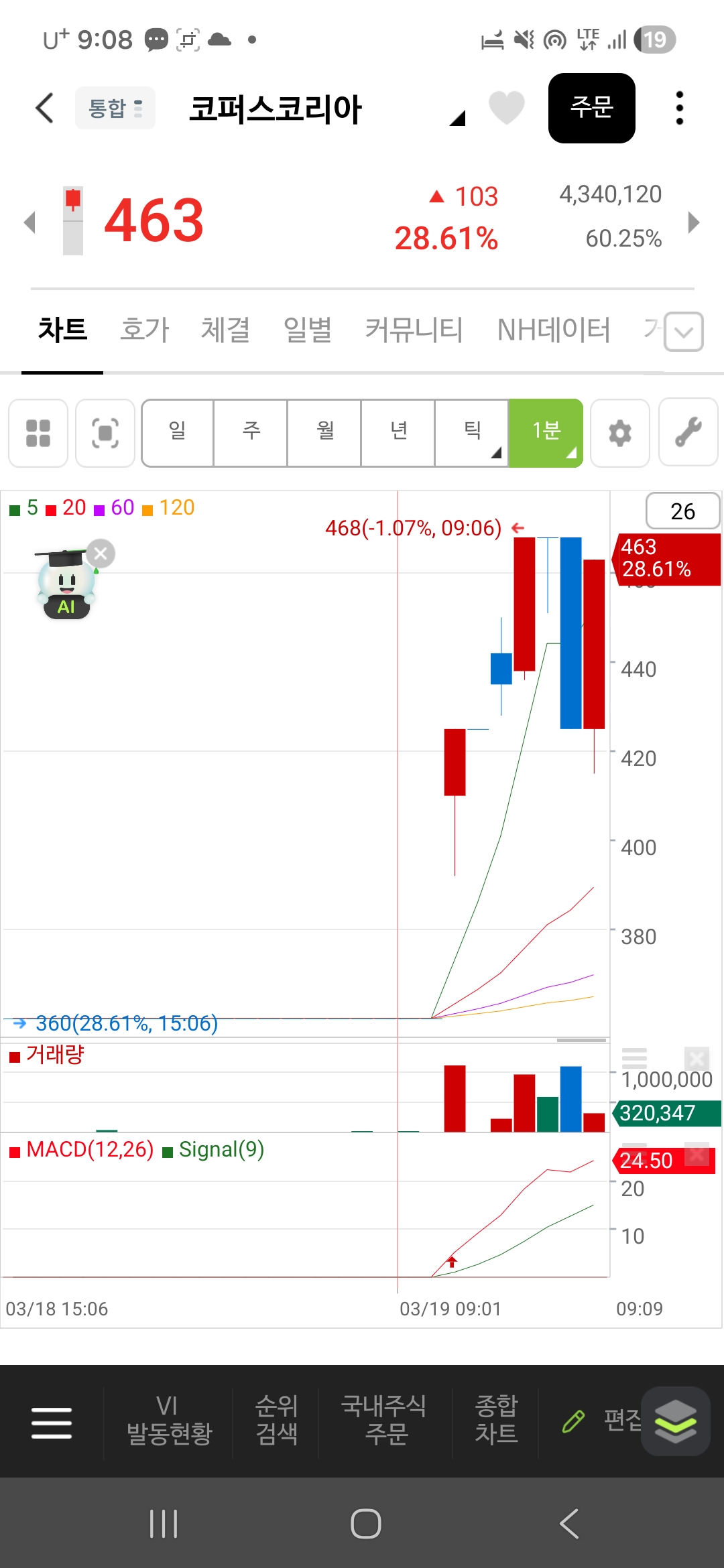Open the 일별 tab
724x1568 pixels.
click(x=308, y=330)
